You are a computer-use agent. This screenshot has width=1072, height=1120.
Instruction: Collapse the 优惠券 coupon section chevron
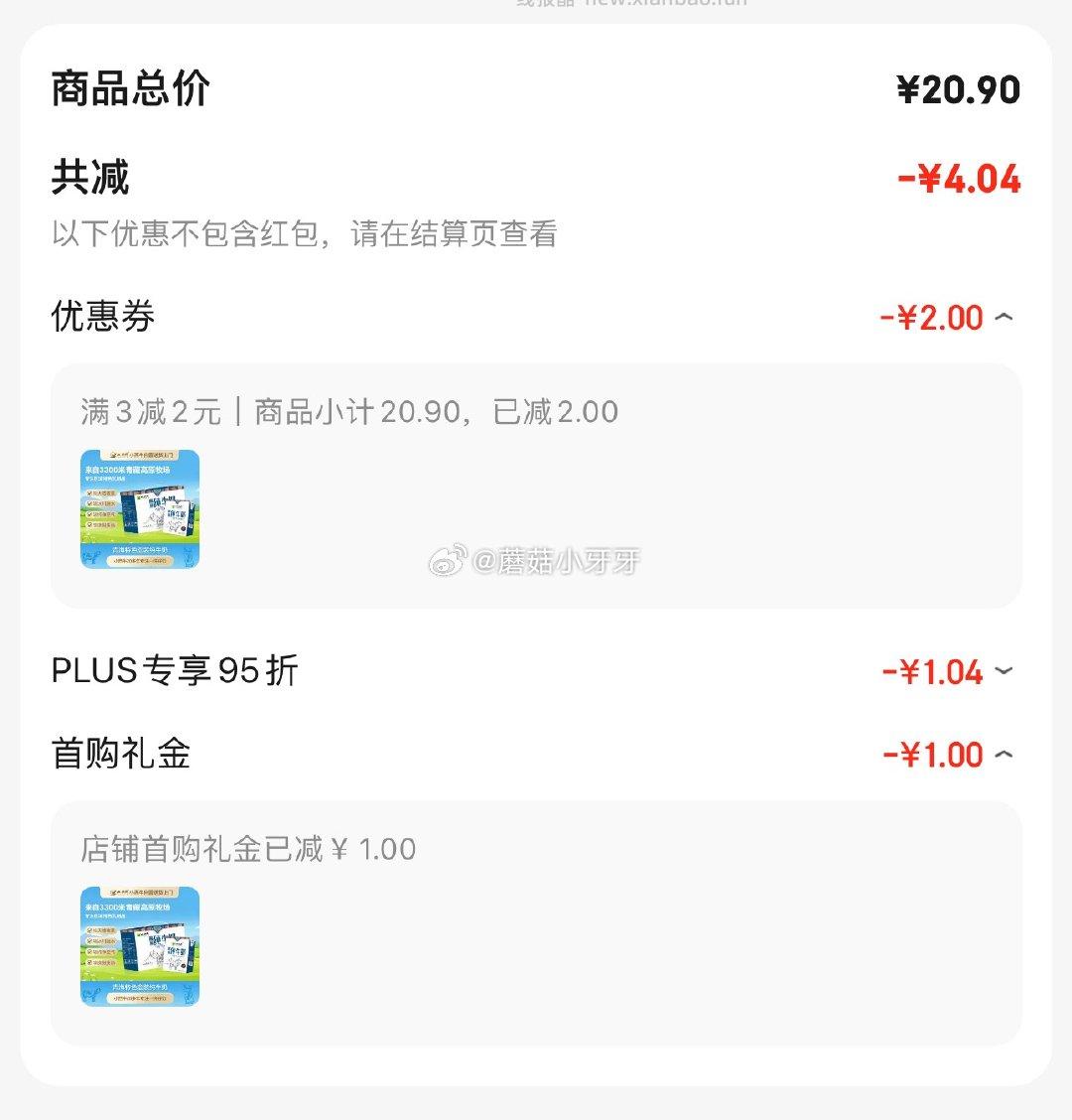1005,316
